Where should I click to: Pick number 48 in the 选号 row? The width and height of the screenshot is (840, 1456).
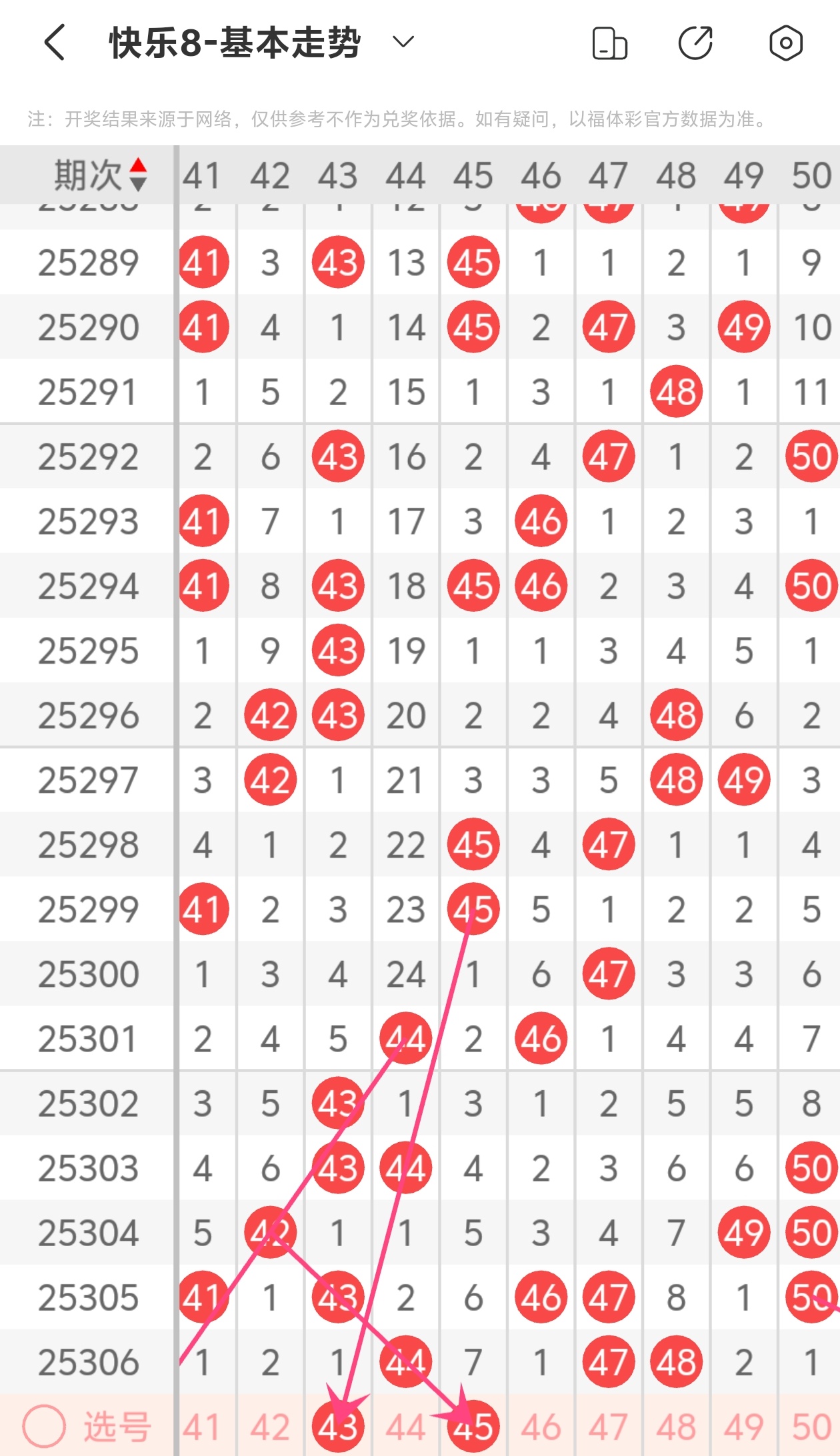point(676,1427)
